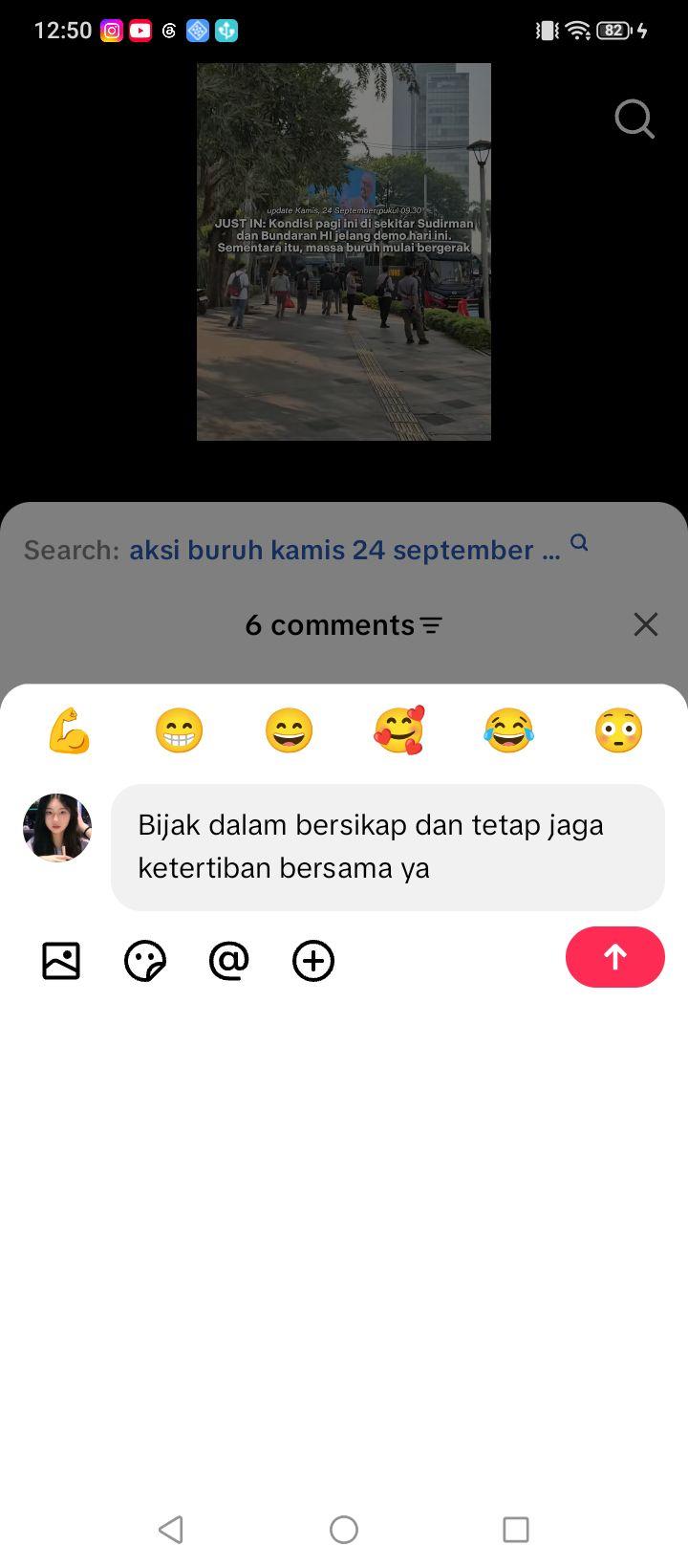Insert the flushed face emoji
The image size is (688, 1568).
pos(618,730)
